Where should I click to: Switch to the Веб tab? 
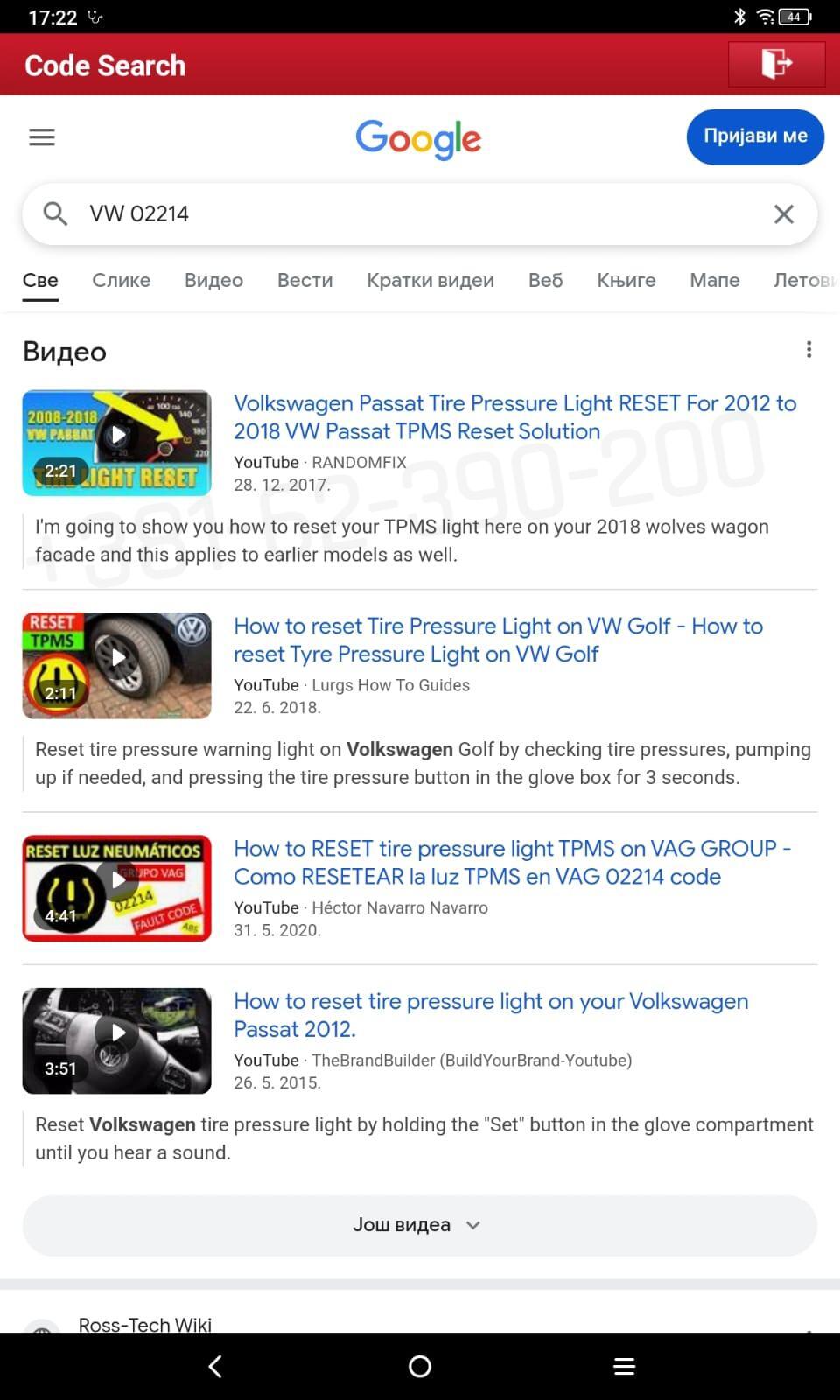pyautogui.click(x=545, y=280)
